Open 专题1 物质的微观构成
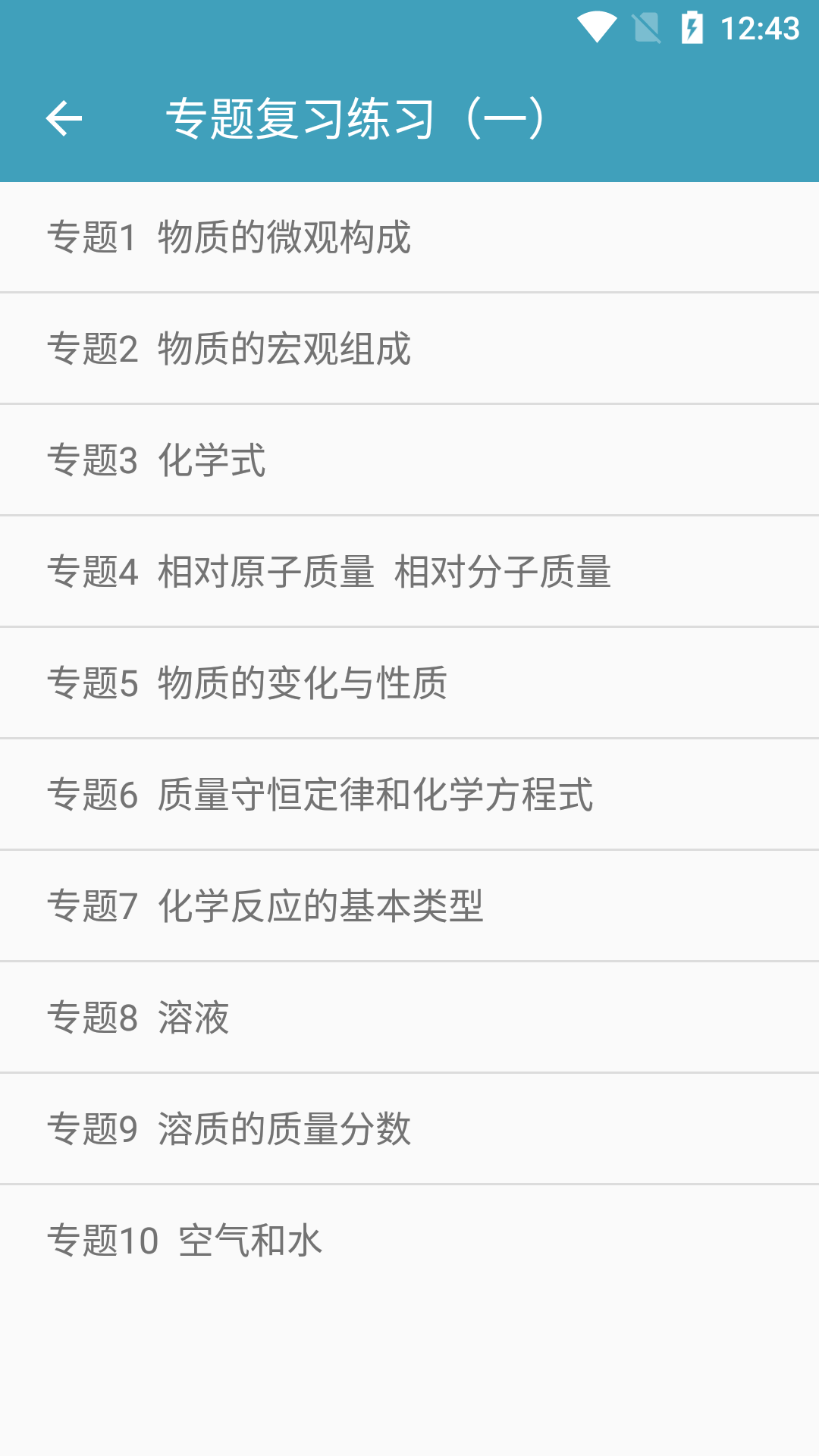The height and width of the screenshot is (1456, 819). (229, 237)
